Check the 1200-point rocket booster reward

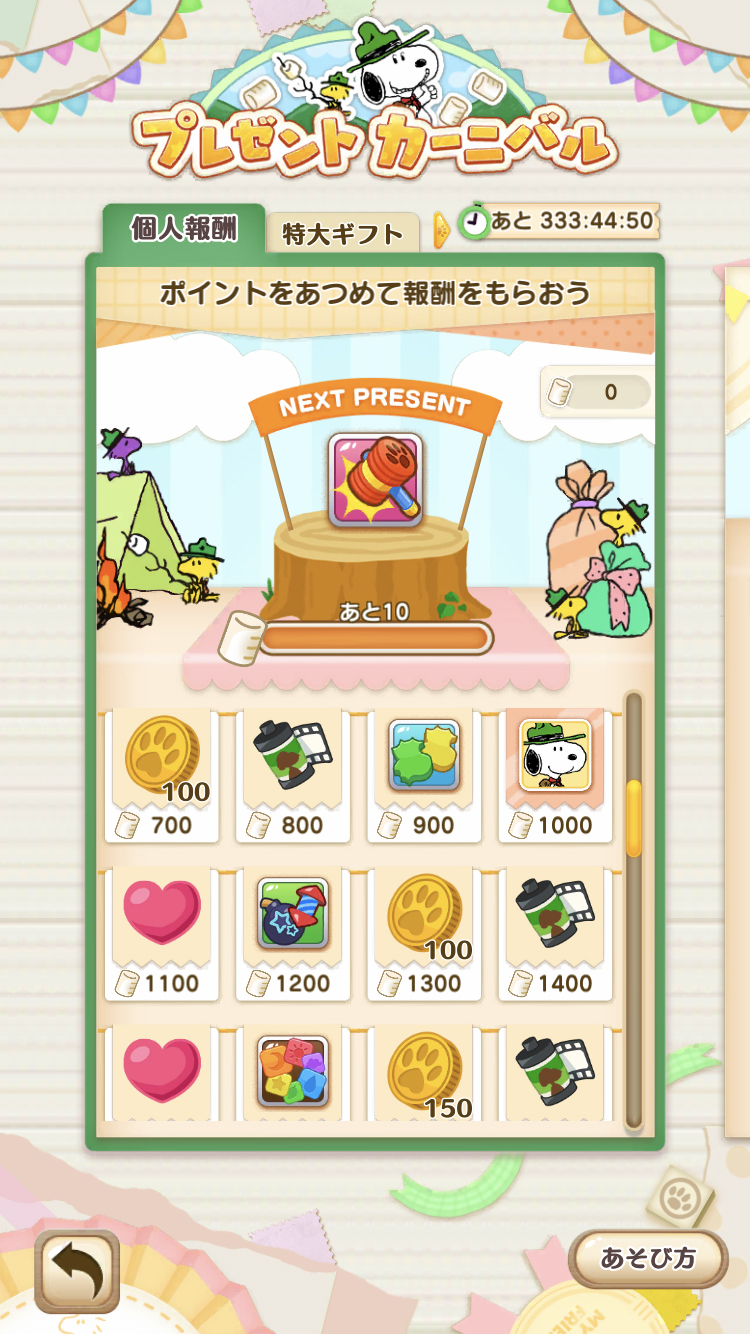pos(292,933)
